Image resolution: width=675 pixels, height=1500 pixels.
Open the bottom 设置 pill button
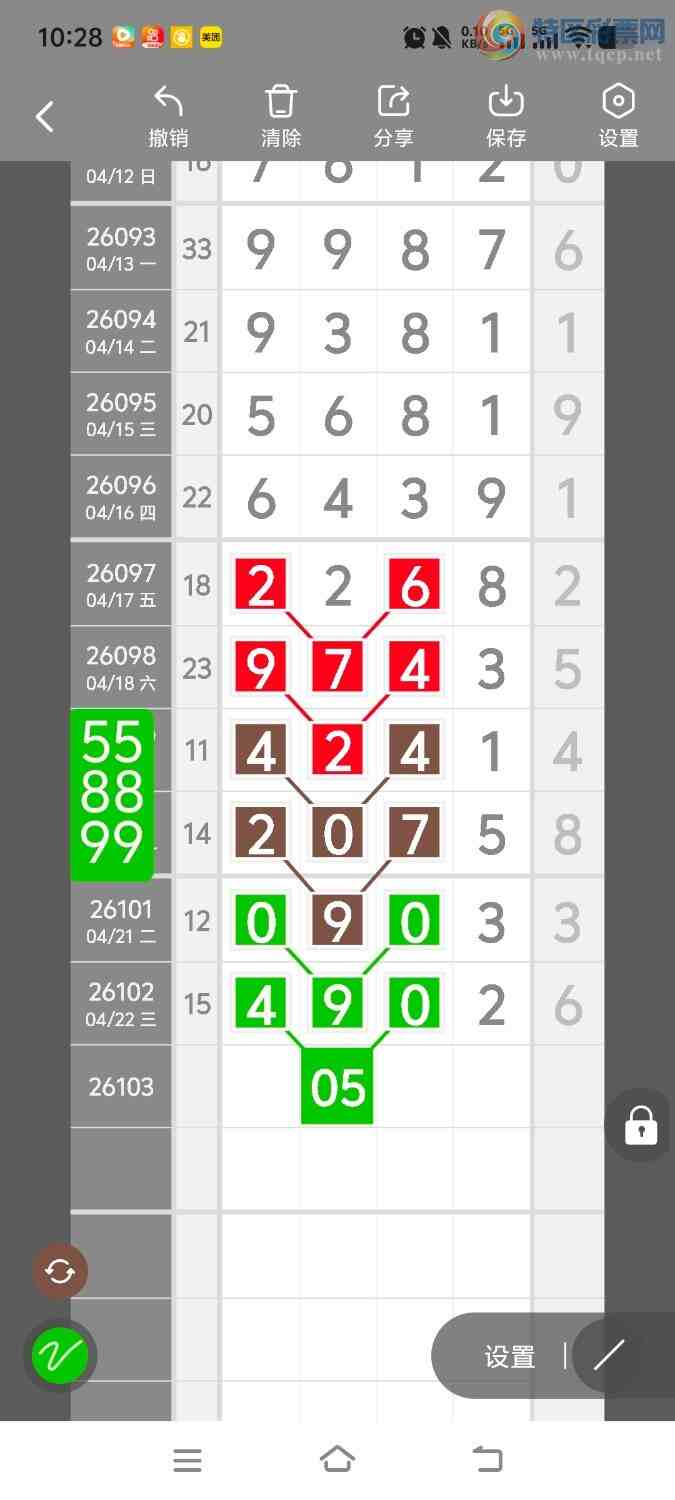[510, 1356]
